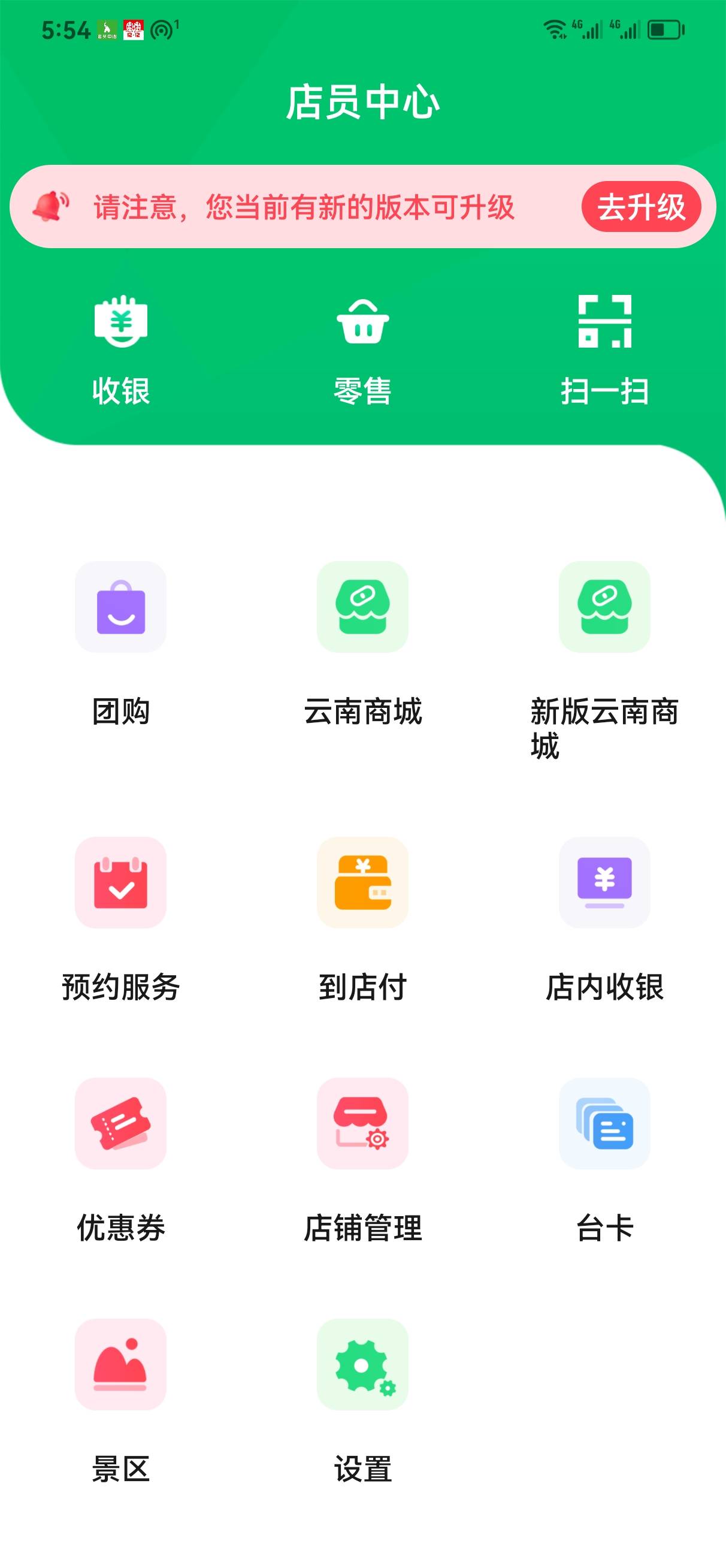
Task: Open 零售 retail shortcut
Action: 362,349
